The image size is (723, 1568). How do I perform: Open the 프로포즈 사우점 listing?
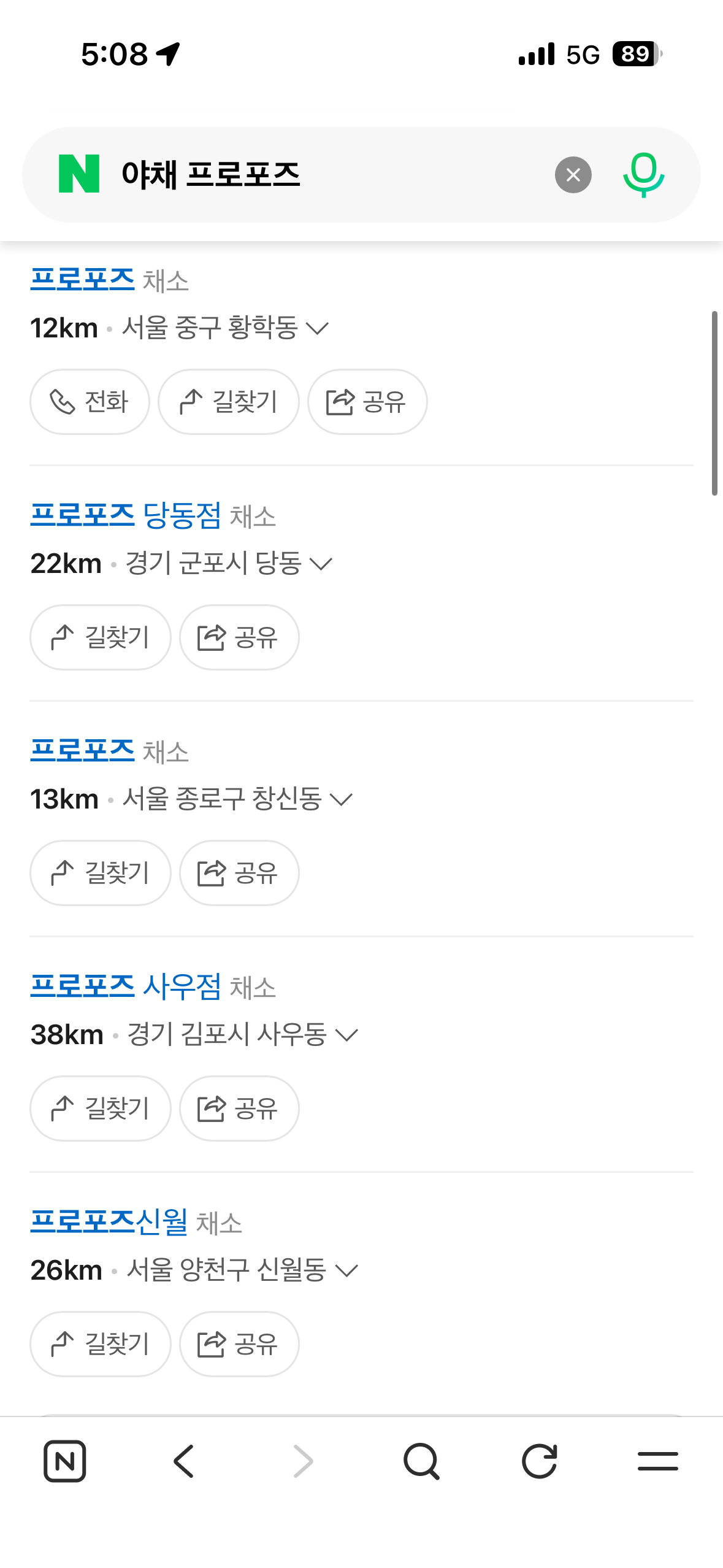pos(126,986)
